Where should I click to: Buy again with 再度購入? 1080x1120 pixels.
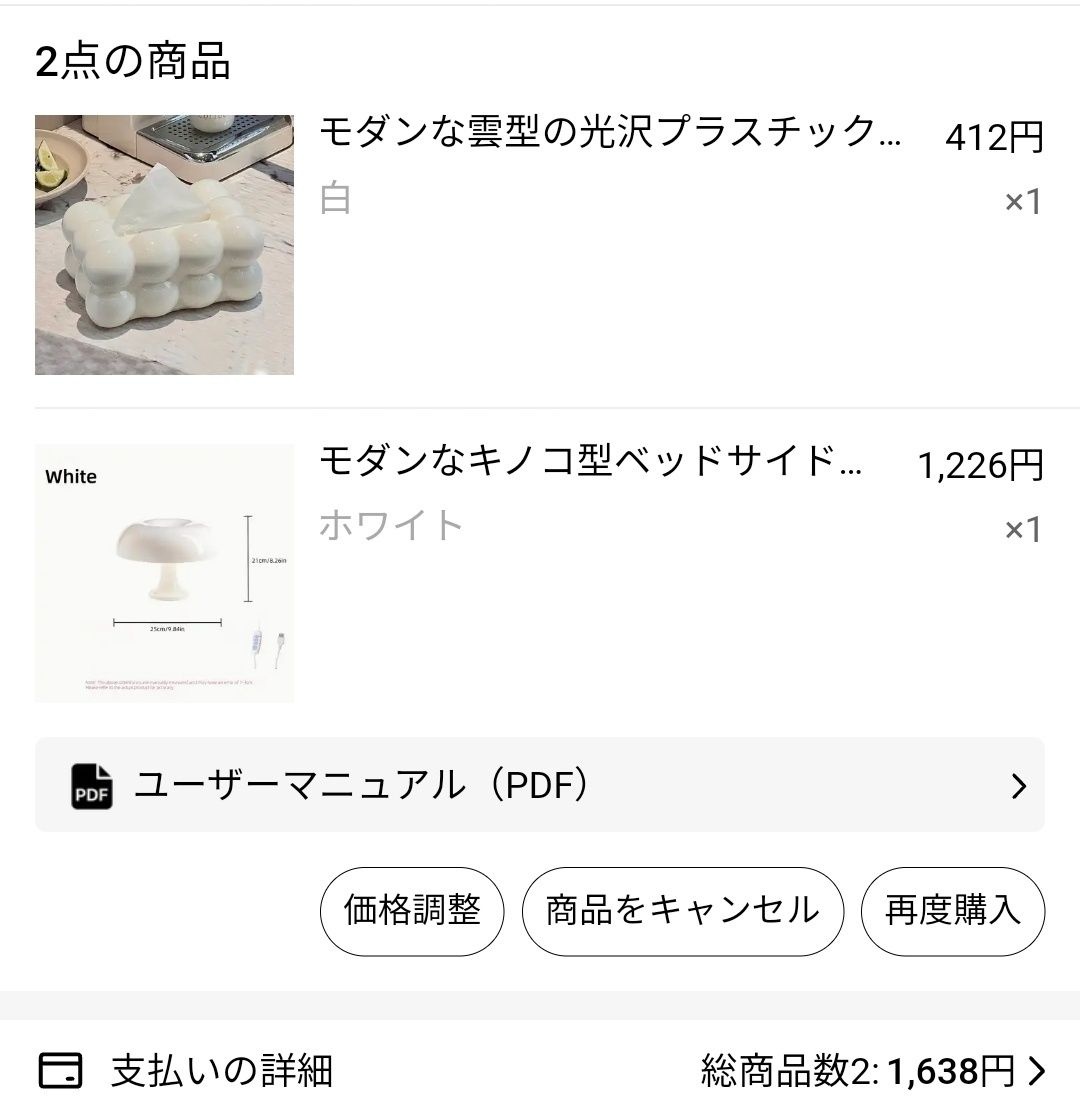pos(952,911)
